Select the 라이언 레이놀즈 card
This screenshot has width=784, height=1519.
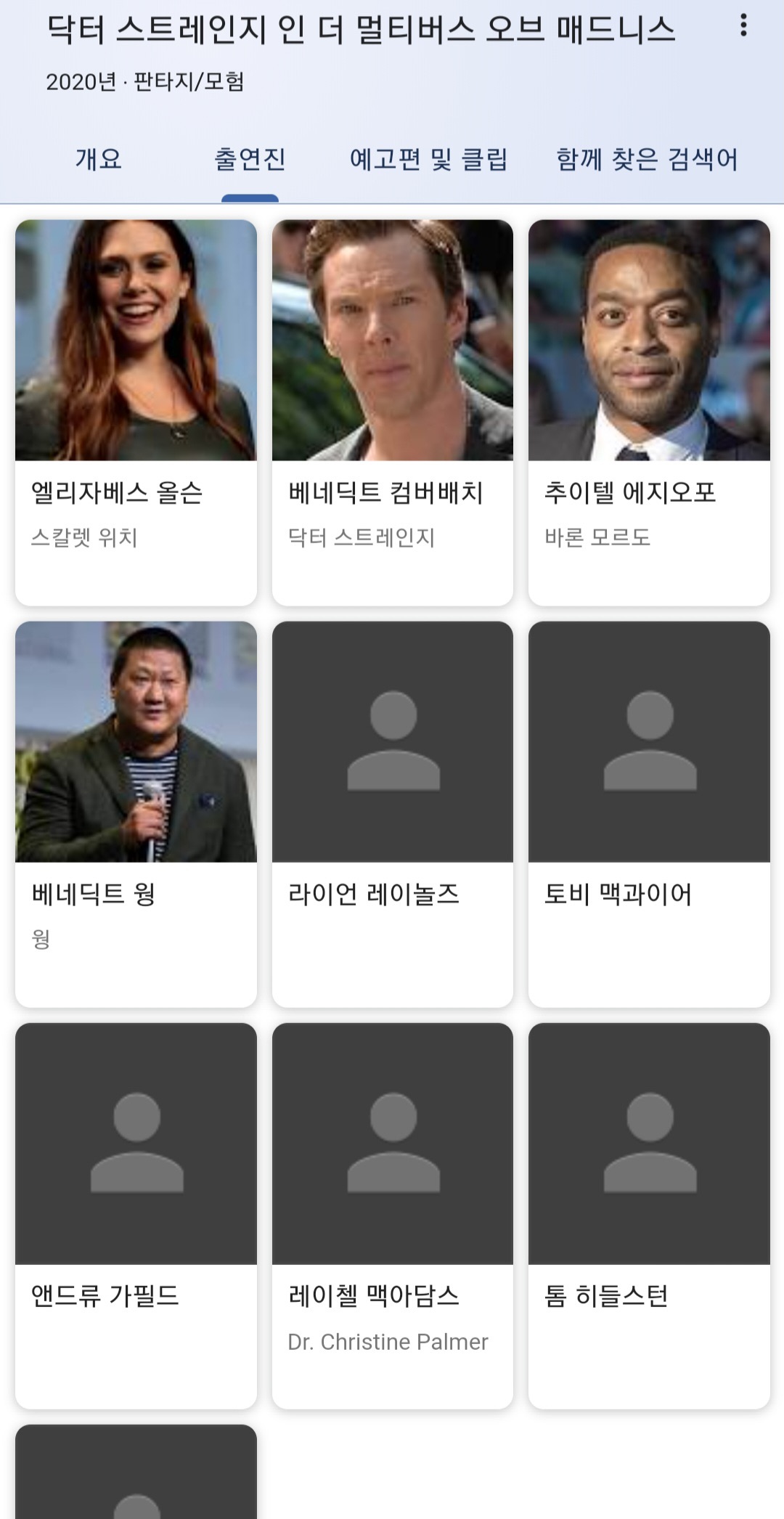[x=392, y=813]
